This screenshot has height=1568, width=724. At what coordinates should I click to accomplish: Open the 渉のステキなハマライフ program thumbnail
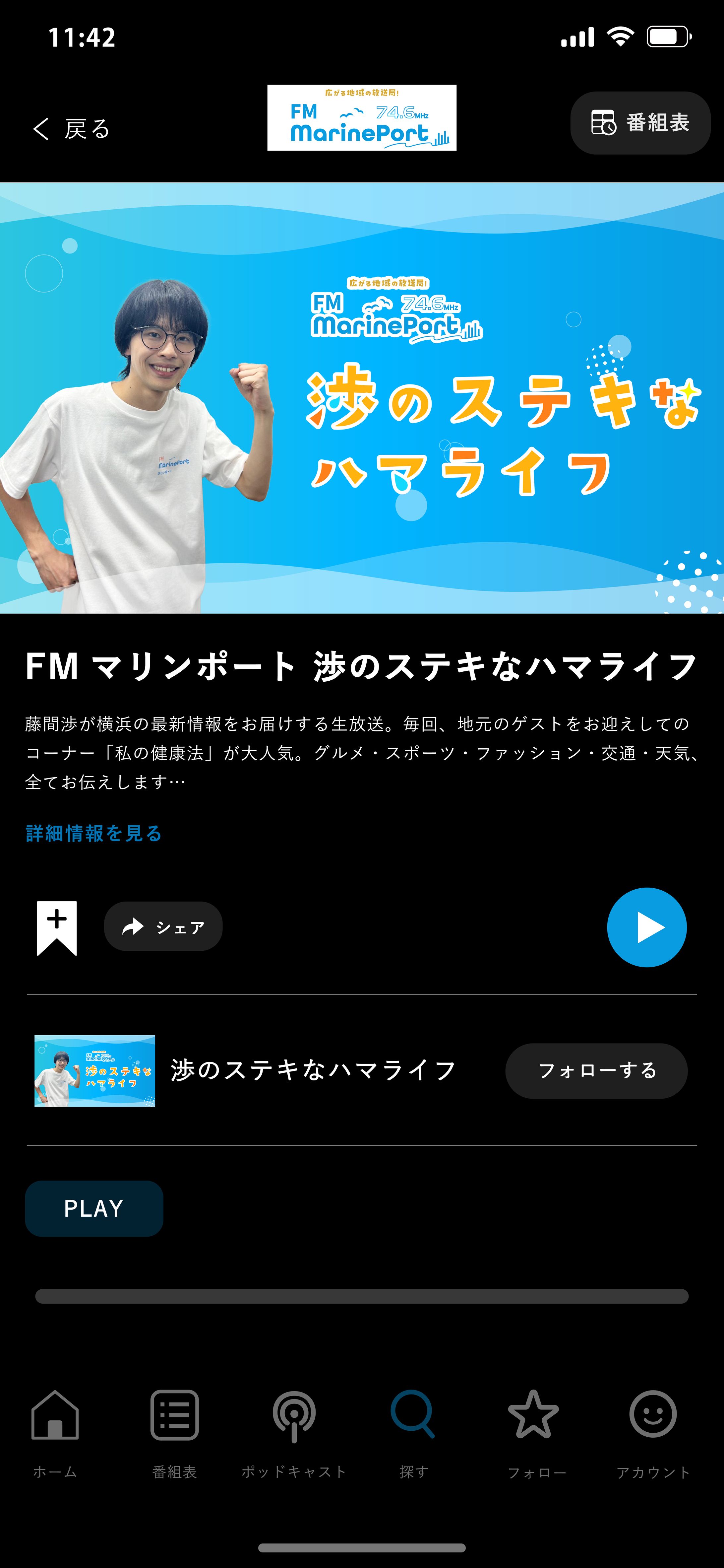(x=95, y=1071)
